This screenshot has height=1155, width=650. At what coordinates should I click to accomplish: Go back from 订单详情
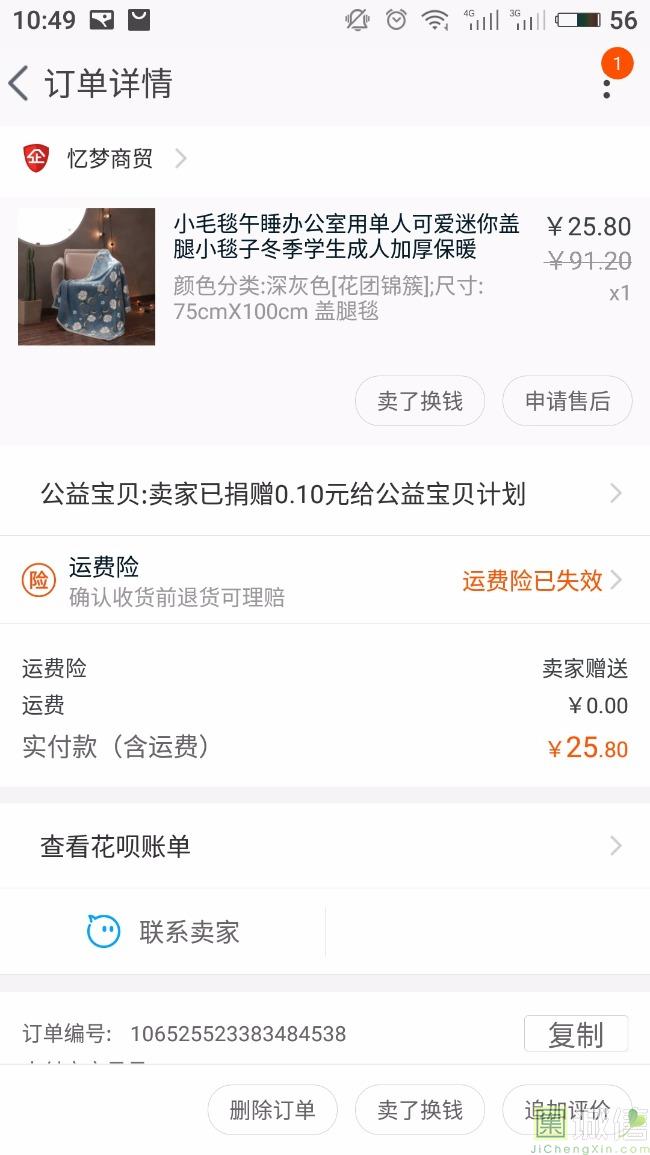coord(20,84)
